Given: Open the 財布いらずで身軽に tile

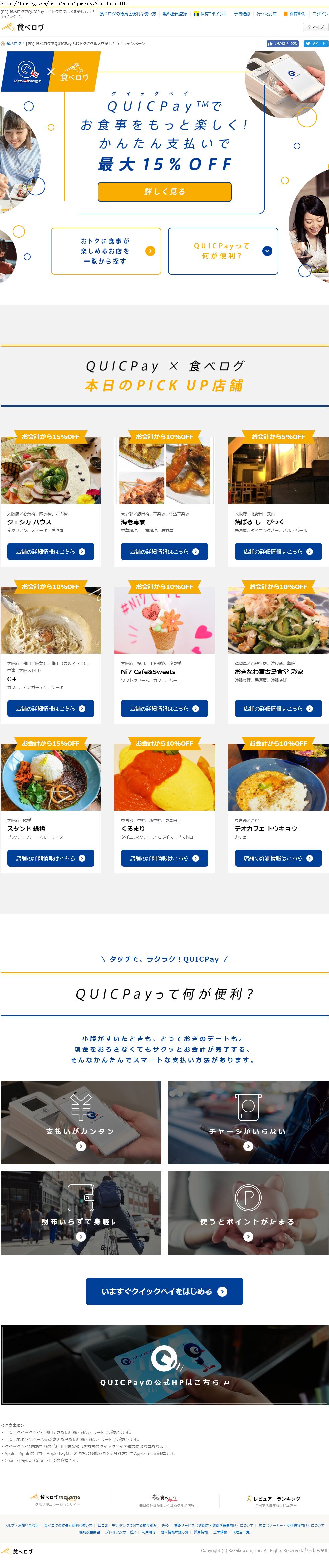Looking at the screenshot, I should 81,1213.
